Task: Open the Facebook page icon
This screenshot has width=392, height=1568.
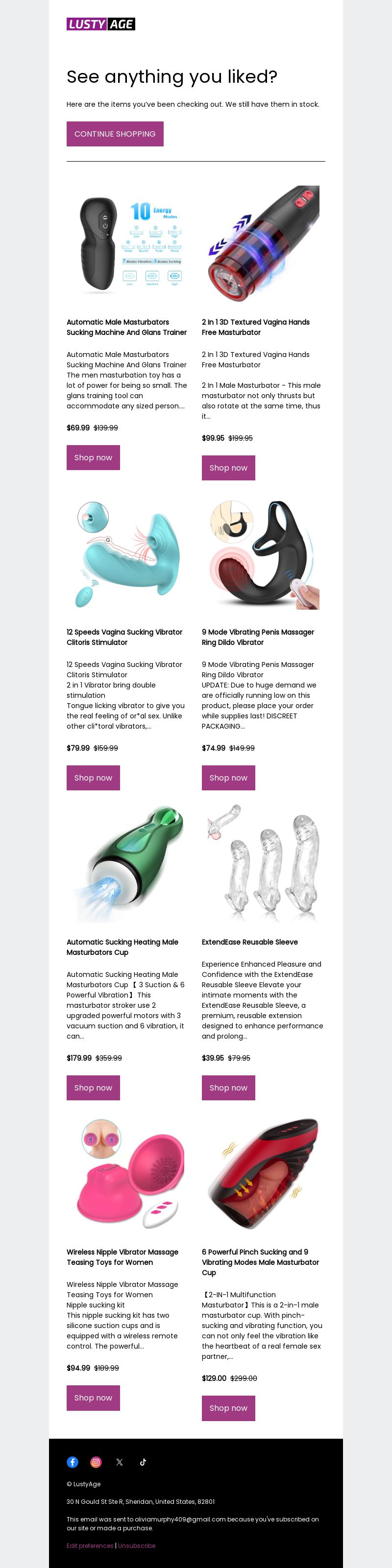Action: pyautogui.click(x=73, y=1462)
